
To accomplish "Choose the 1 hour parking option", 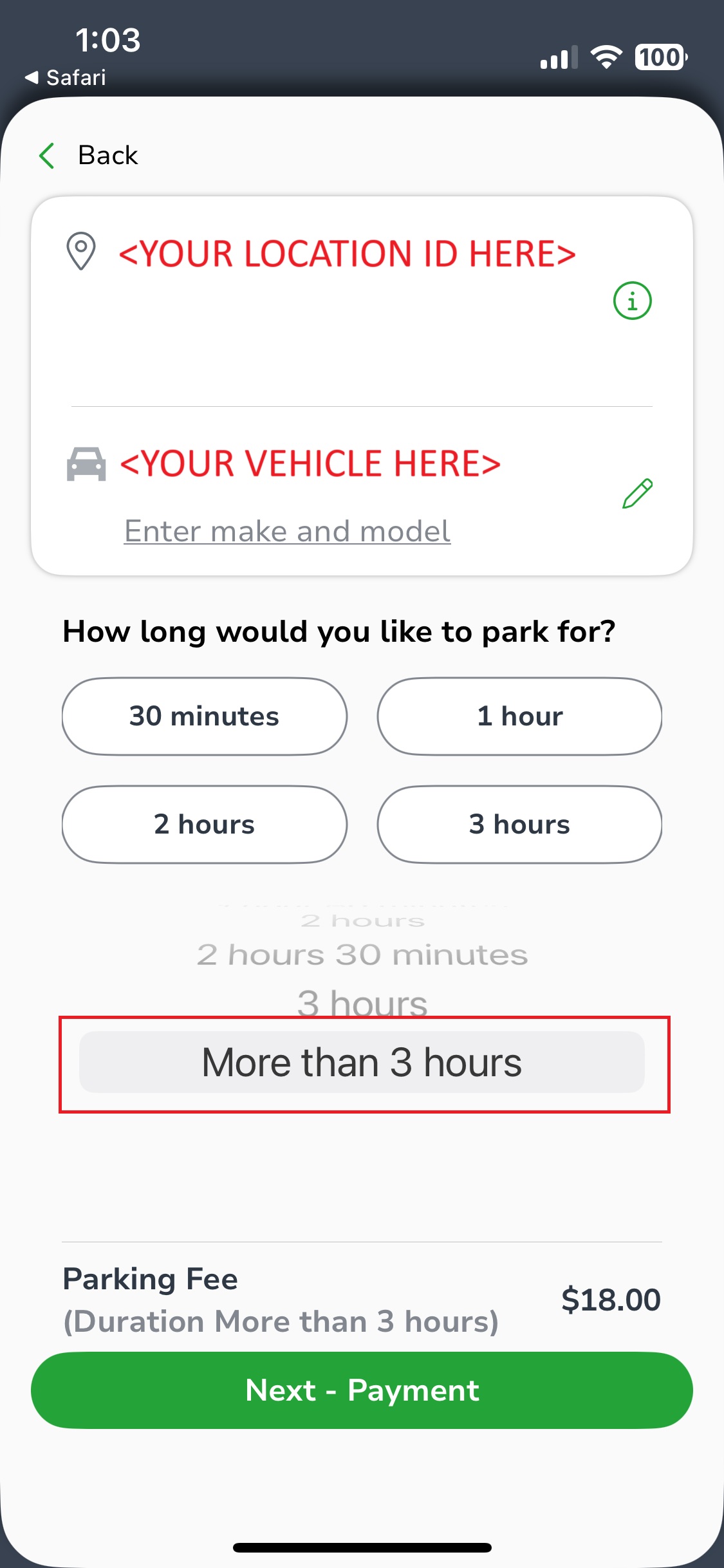I will tap(519, 716).
